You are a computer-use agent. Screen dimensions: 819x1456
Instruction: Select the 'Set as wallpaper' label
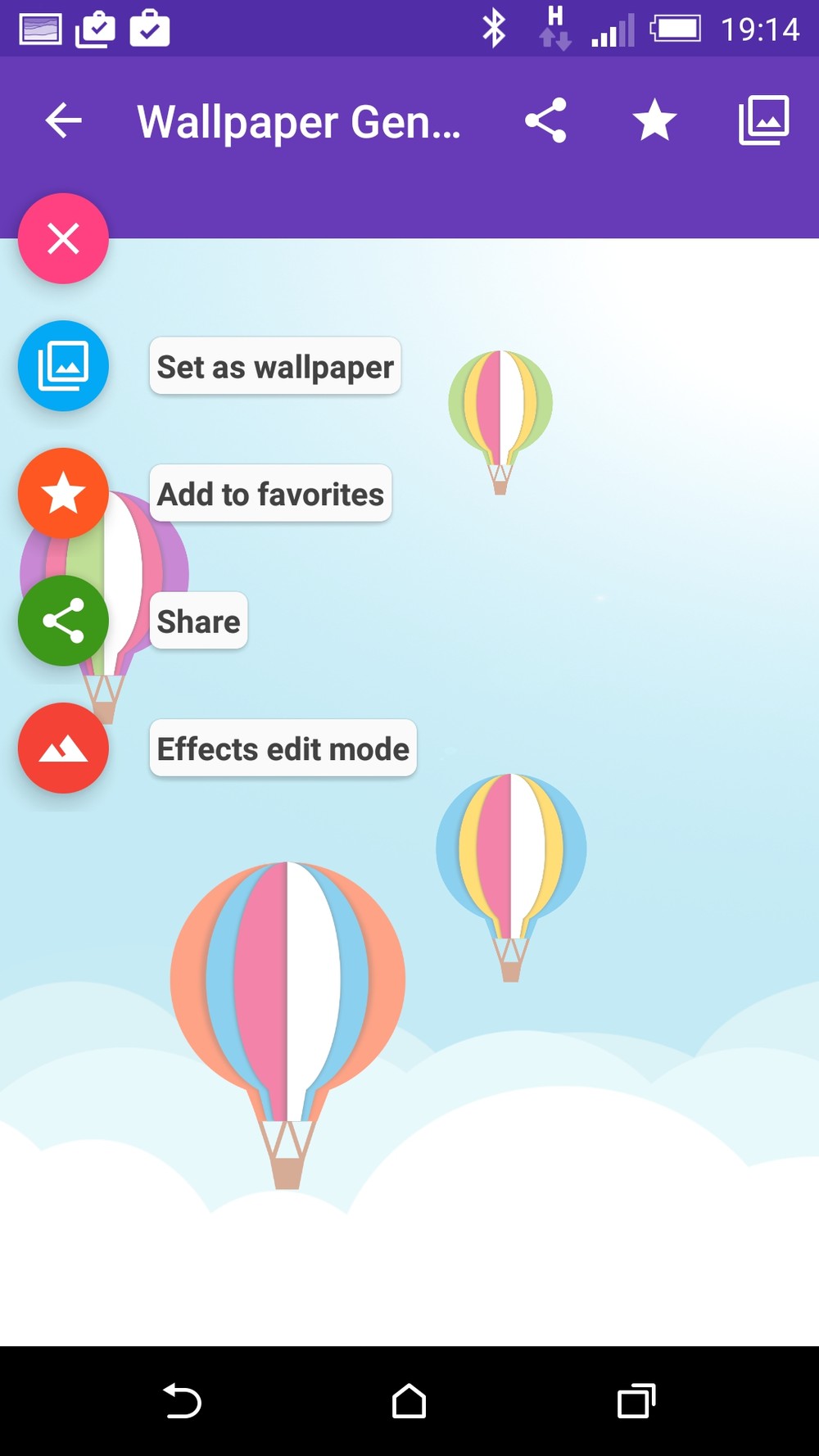[x=275, y=366]
